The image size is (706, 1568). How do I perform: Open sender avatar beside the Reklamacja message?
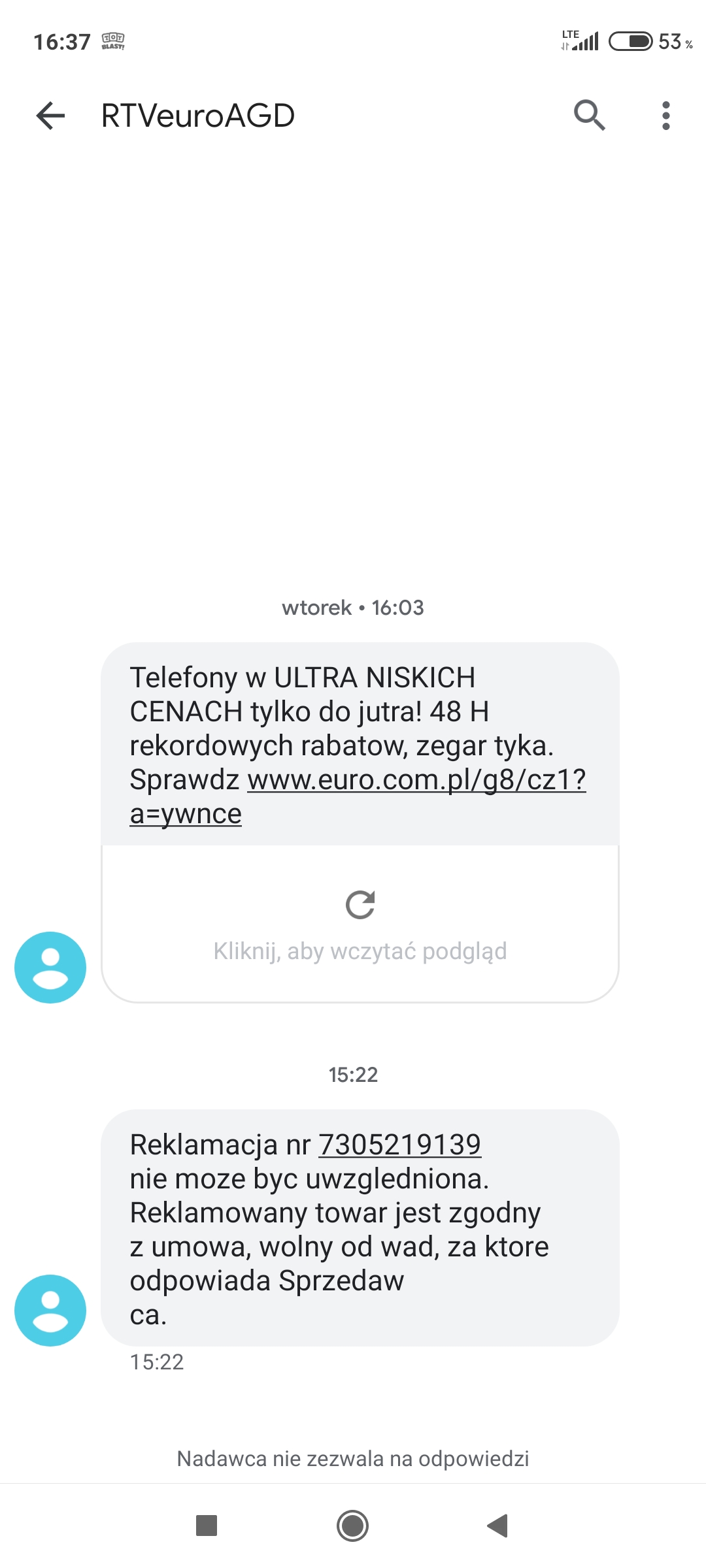[x=50, y=1310]
